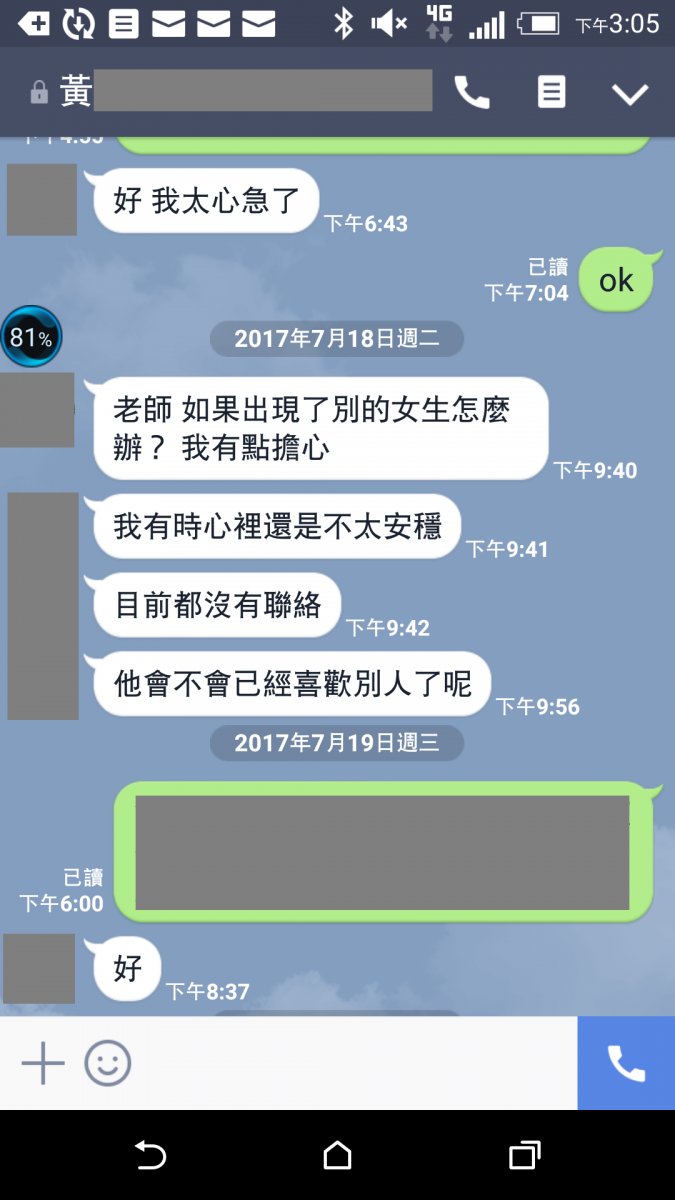The width and height of the screenshot is (675, 1200).
Task: Expand the chat options dropdown arrow
Action: [x=630, y=94]
